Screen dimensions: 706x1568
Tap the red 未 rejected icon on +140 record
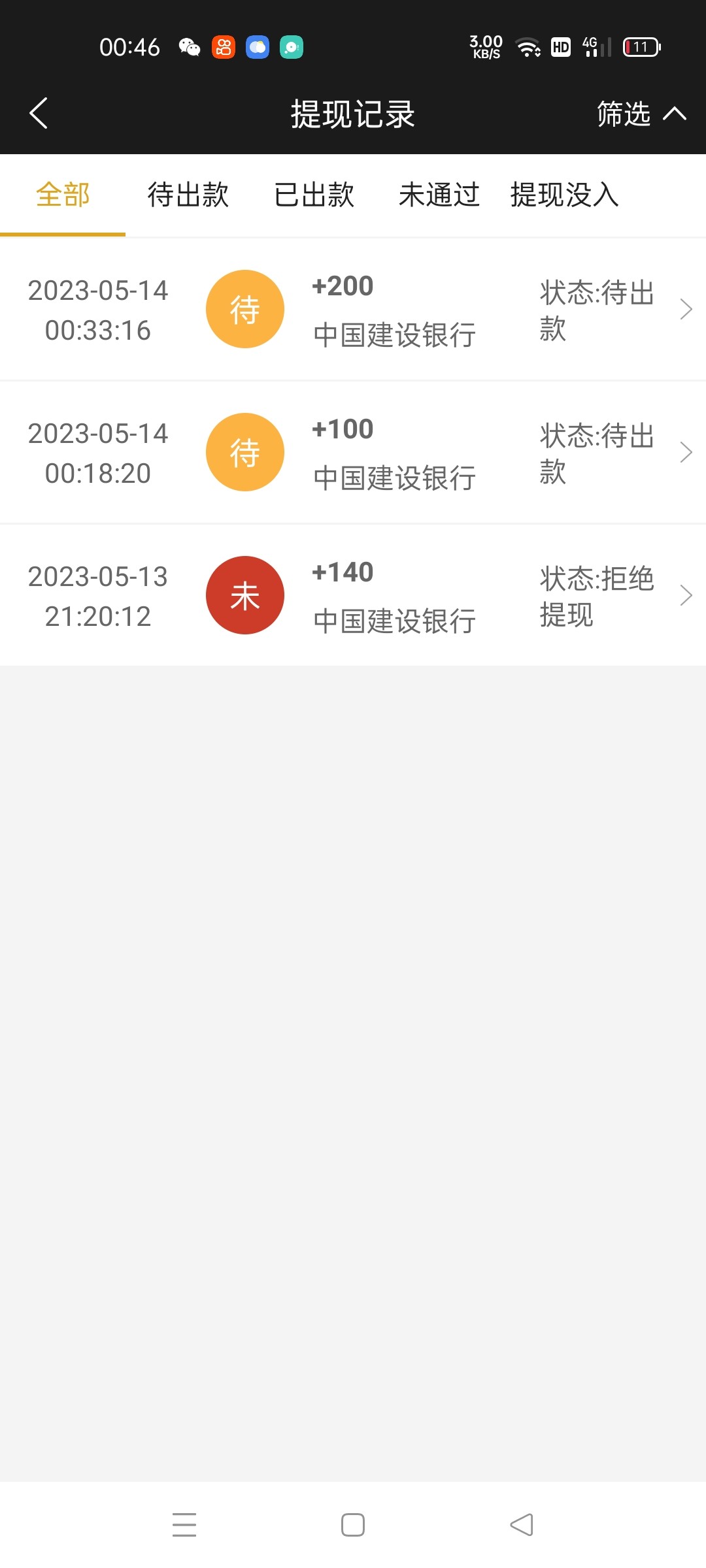tap(245, 595)
